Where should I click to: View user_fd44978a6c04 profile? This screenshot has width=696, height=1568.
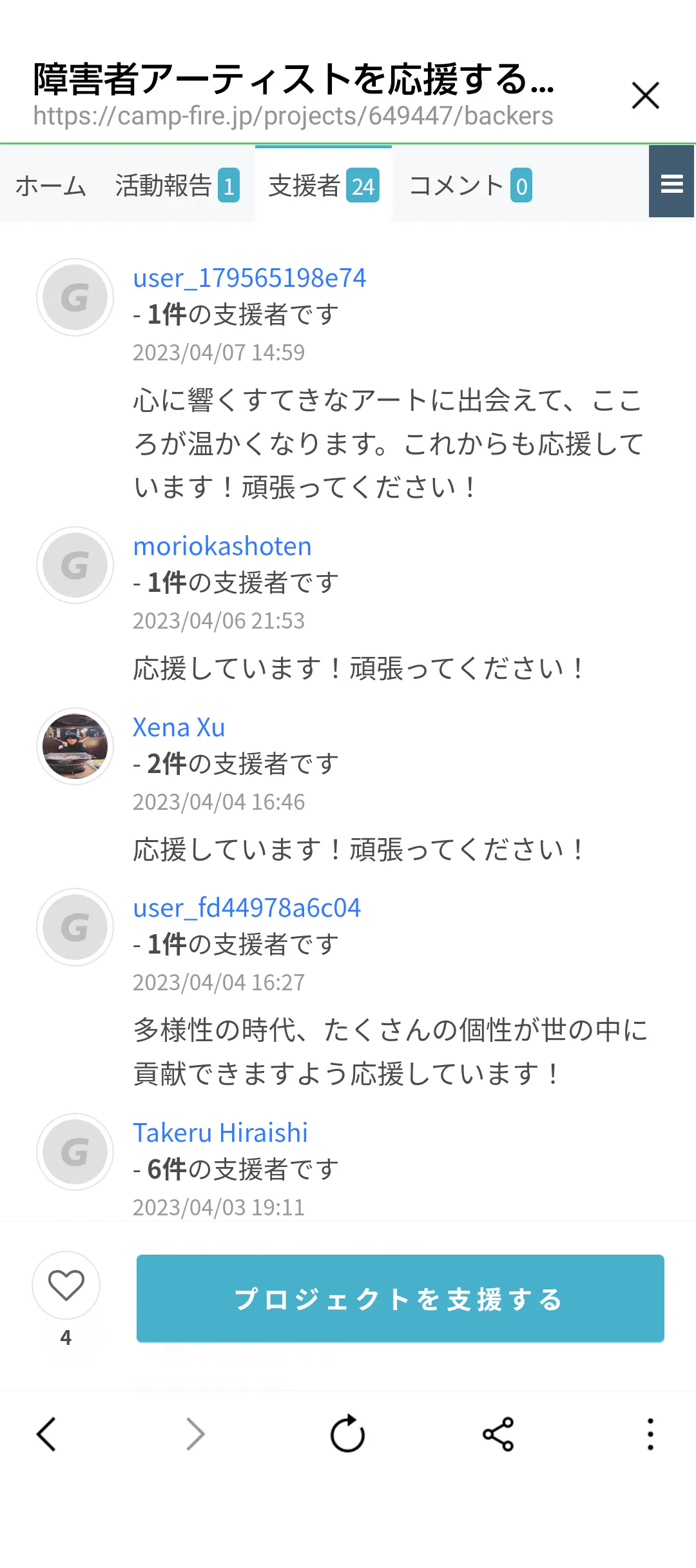click(x=247, y=908)
